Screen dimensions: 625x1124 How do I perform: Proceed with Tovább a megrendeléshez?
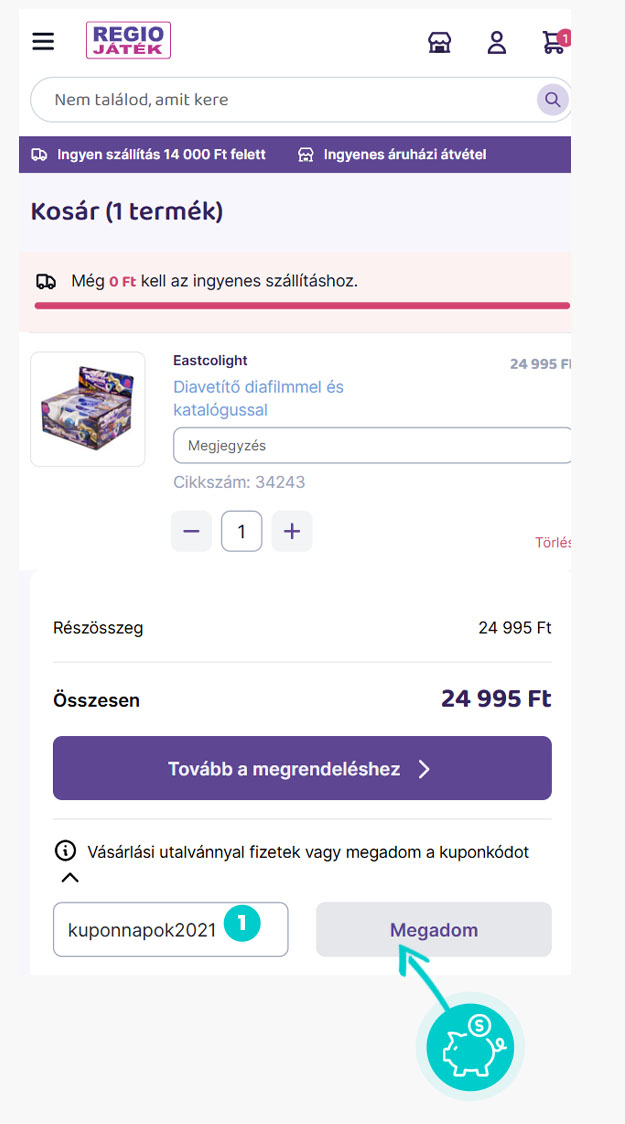(x=302, y=768)
